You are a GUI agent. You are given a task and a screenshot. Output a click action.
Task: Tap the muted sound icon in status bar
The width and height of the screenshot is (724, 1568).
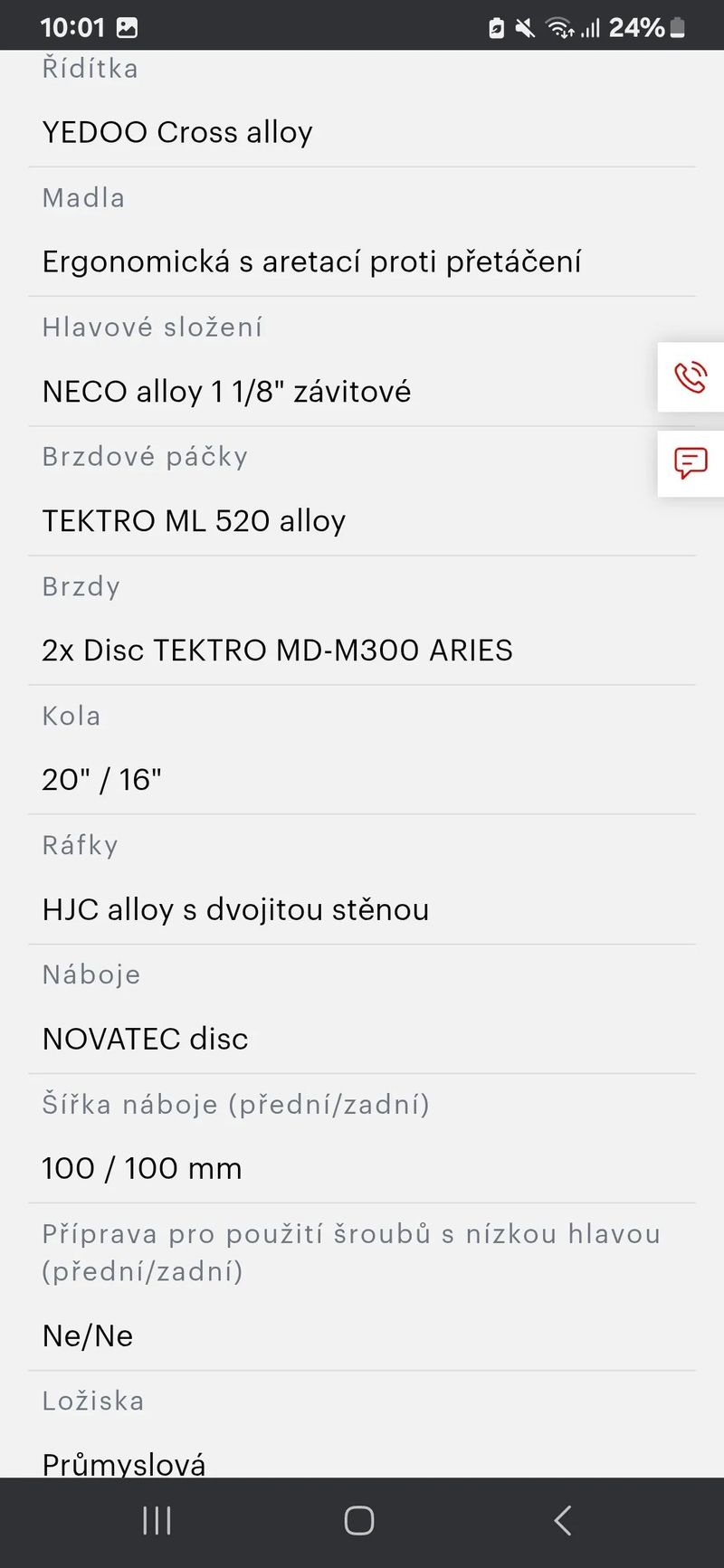pyautogui.click(x=522, y=26)
